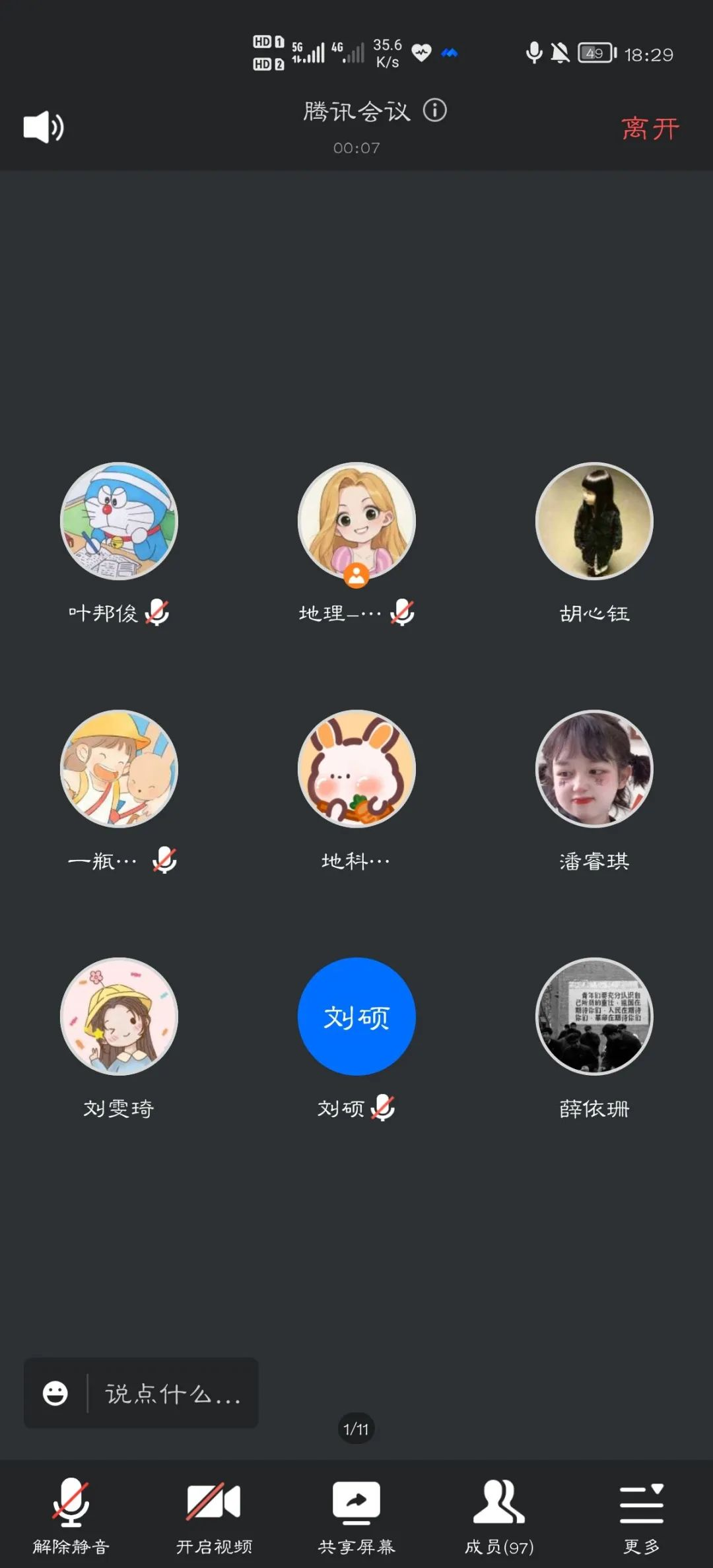Select participant 薛依珊's avatar
Viewport: 713px width, 1568px height.
pos(594,1016)
